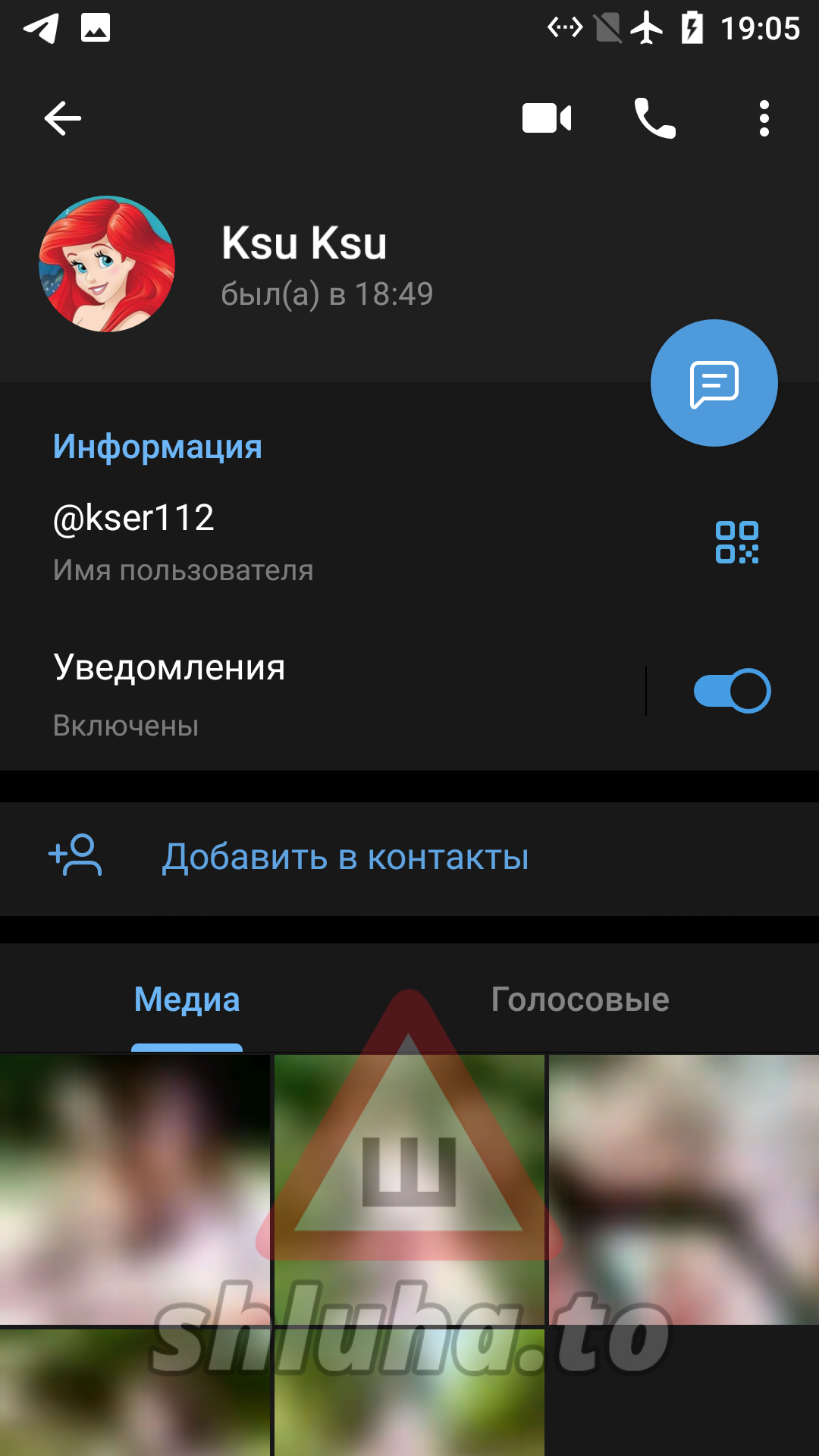819x1456 pixels.
Task: Tap the blue send message button
Action: (x=714, y=383)
